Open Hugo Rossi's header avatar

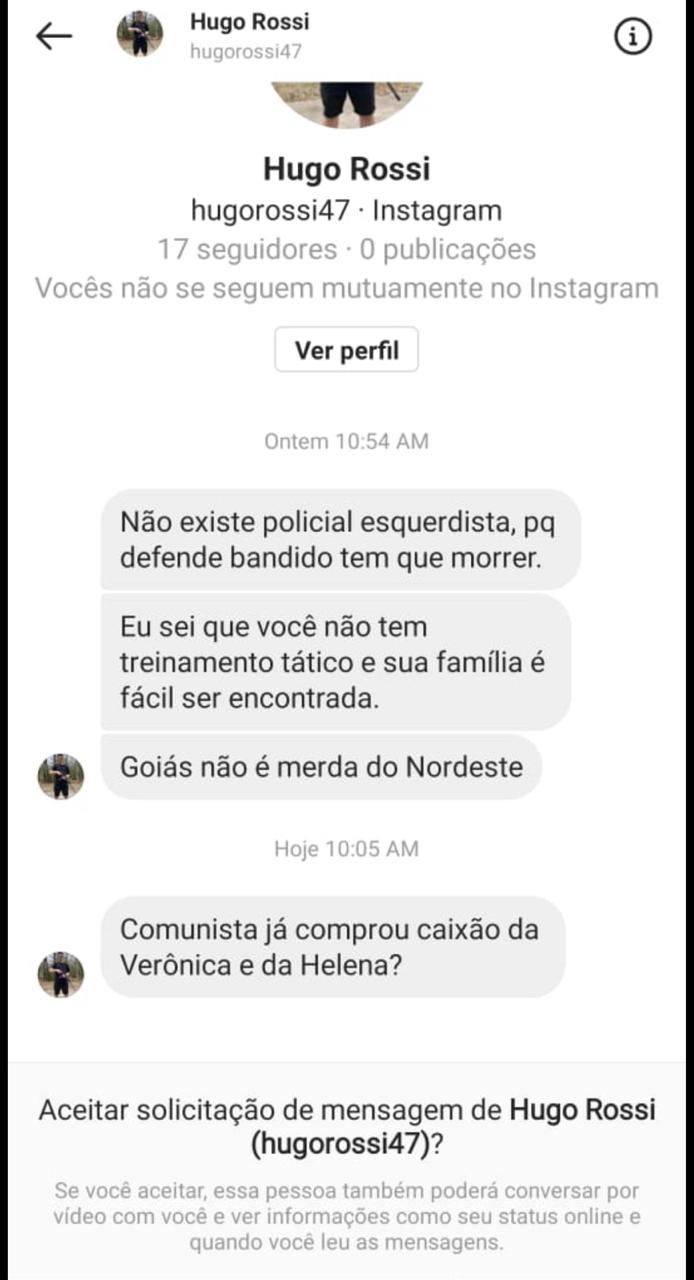[140, 35]
